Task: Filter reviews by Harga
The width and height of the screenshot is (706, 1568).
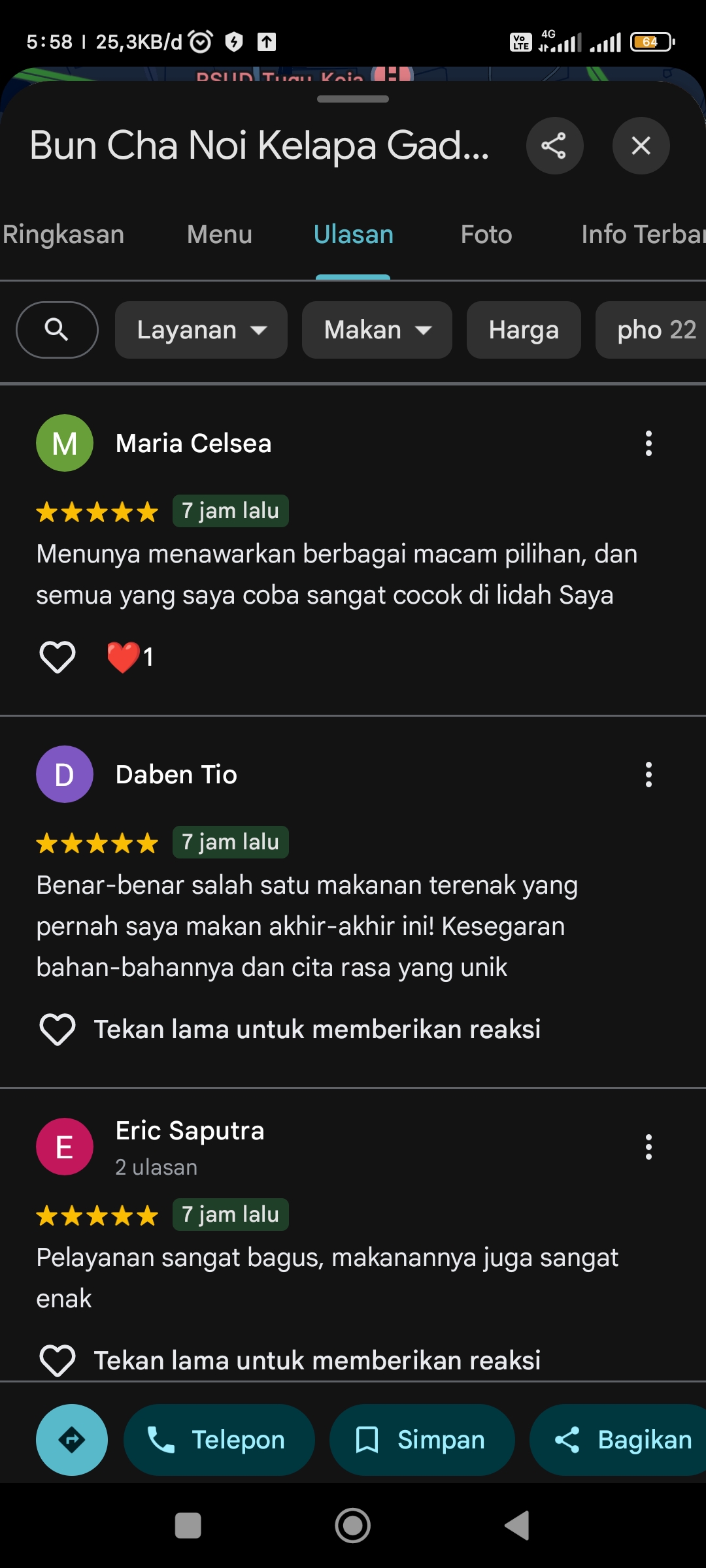Action: tap(524, 330)
